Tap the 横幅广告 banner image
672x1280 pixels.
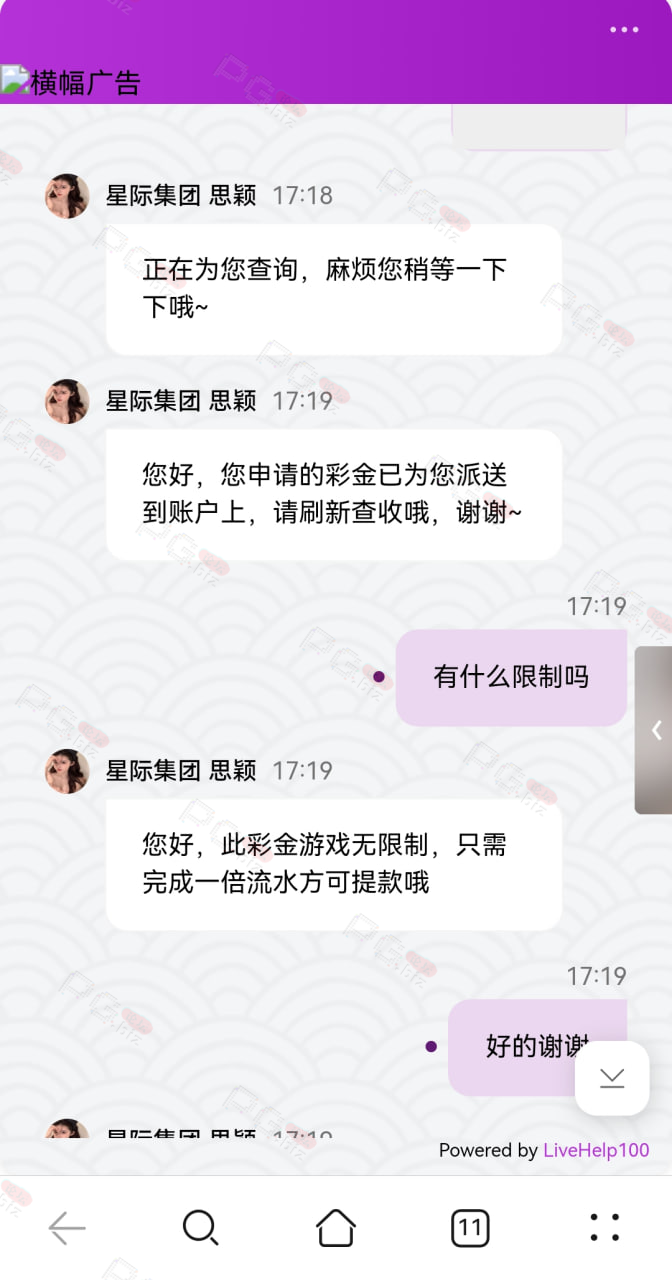[71, 82]
